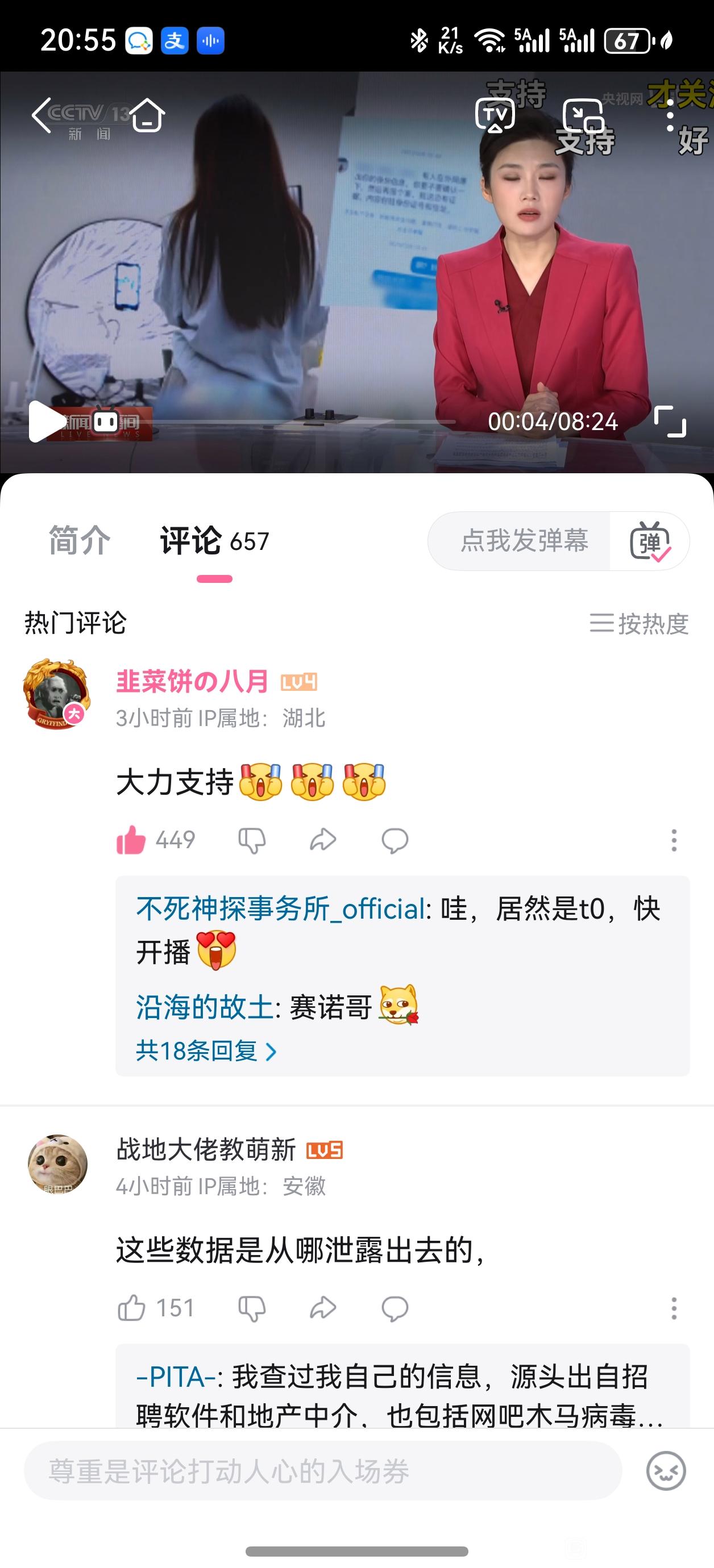Image resolution: width=714 pixels, height=1568 pixels.
Task: Open 韭菜饼の八月's profile avatar
Action: (57, 693)
